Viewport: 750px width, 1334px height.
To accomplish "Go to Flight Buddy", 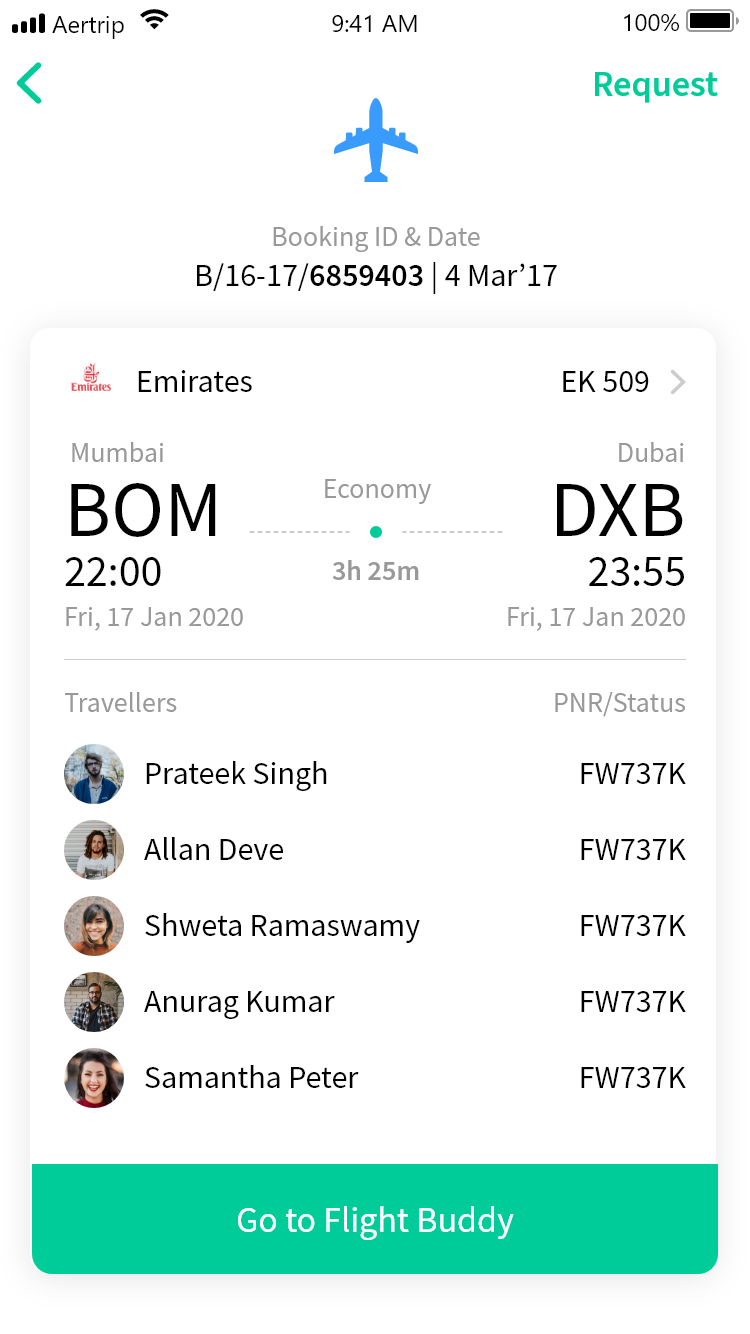I will (375, 1219).
